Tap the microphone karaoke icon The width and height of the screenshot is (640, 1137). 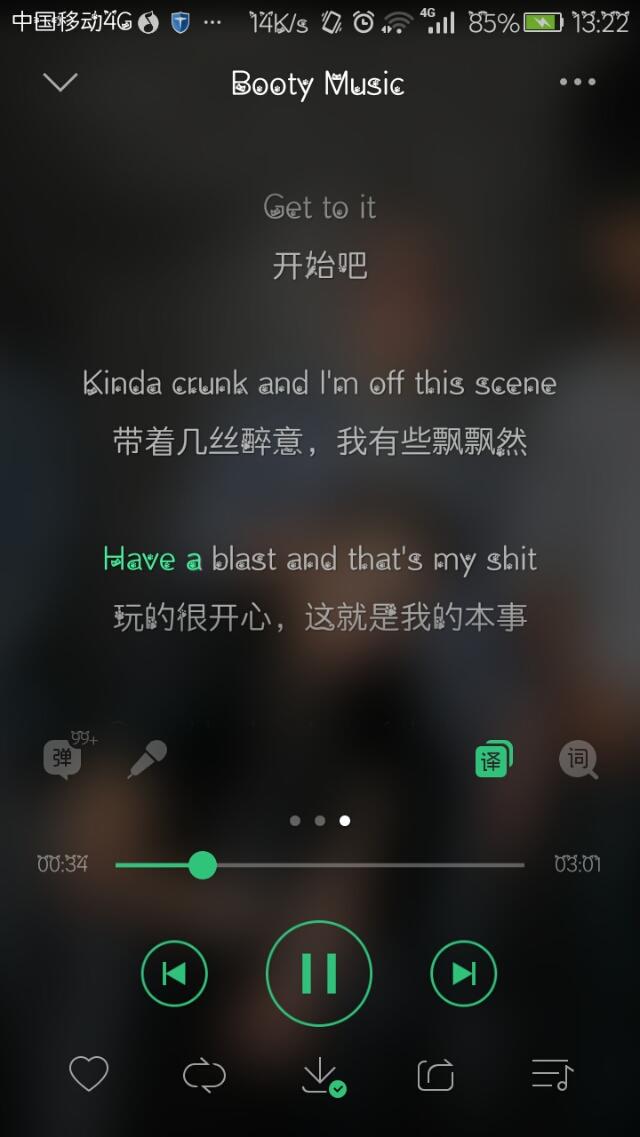147,760
